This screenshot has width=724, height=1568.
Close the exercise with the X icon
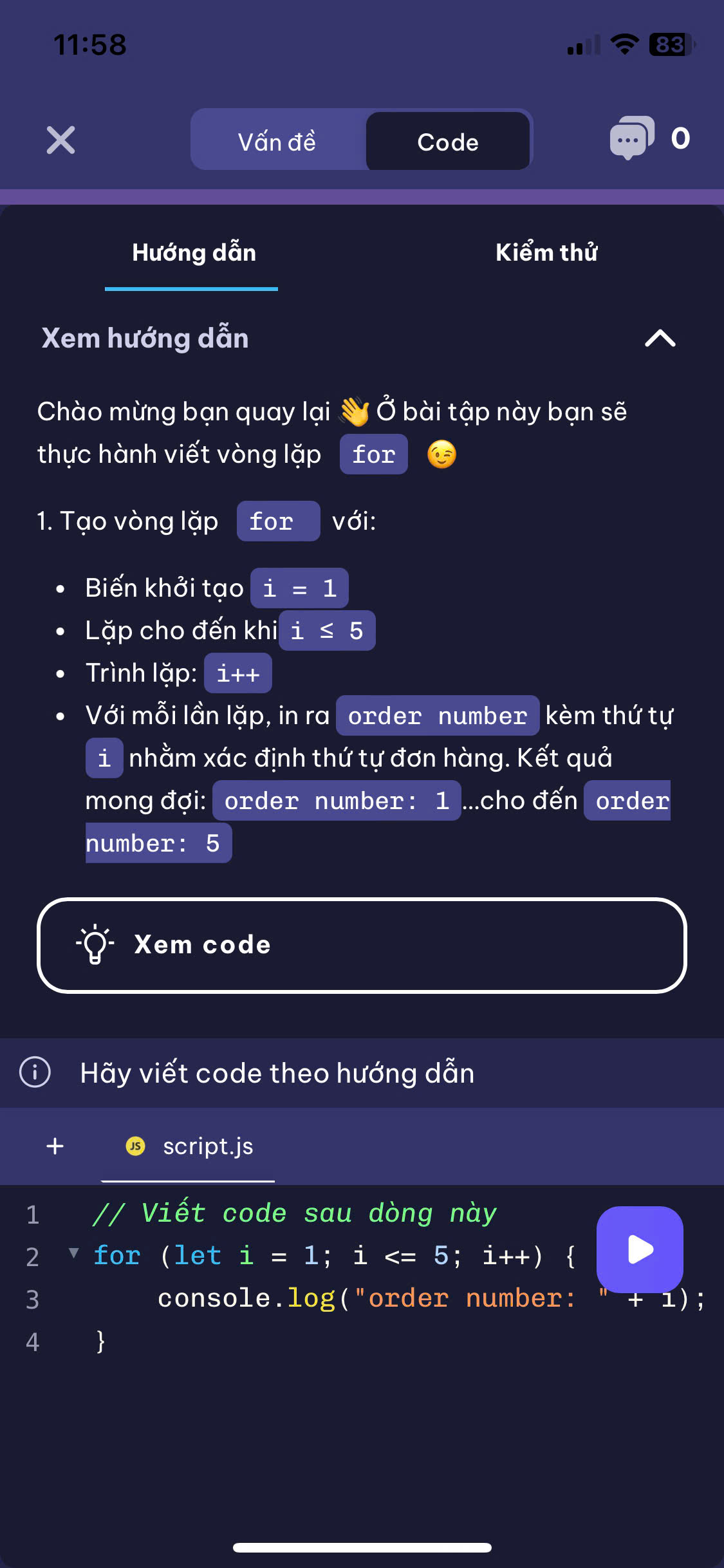pyautogui.click(x=61, y=142)
